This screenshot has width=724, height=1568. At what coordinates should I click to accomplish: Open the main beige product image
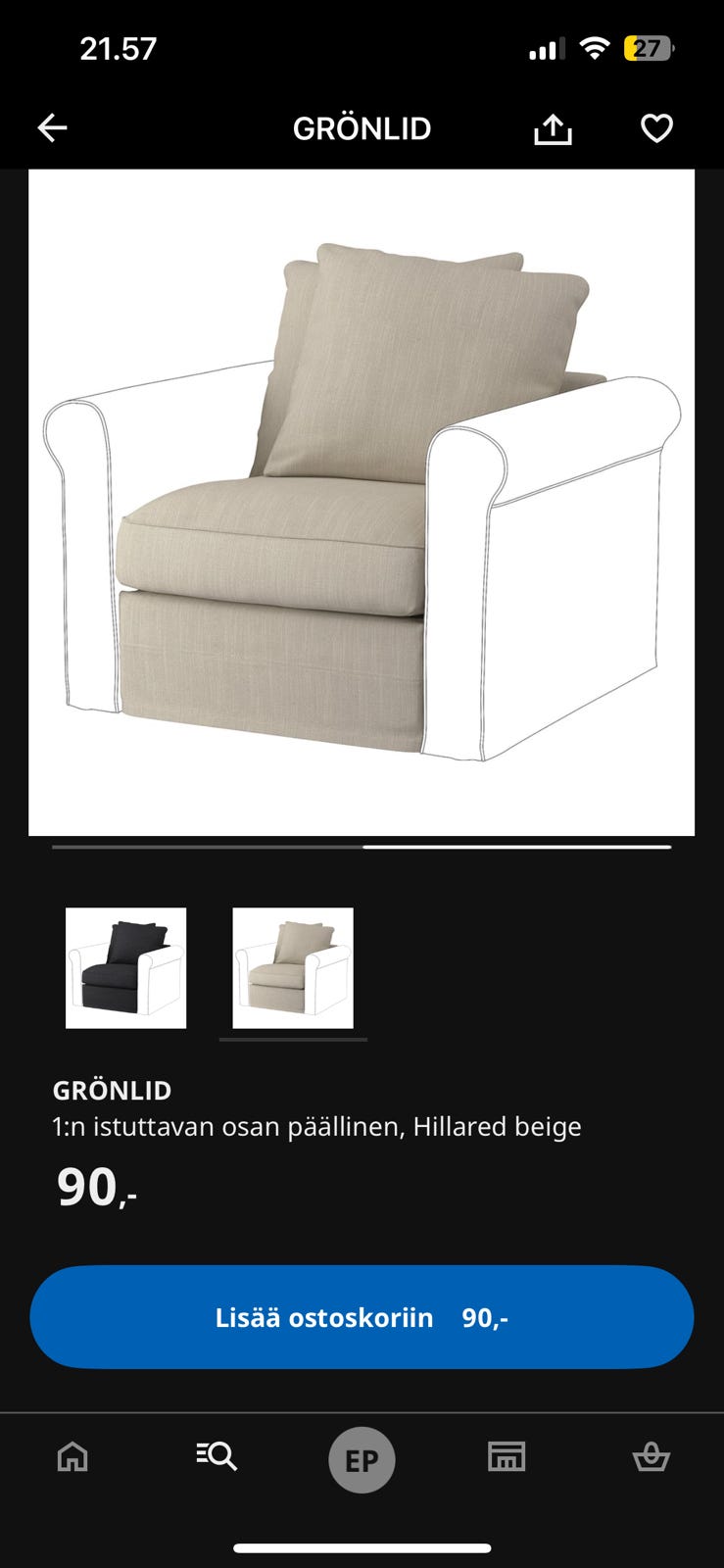pyautogui.click(x=362, y=502)
